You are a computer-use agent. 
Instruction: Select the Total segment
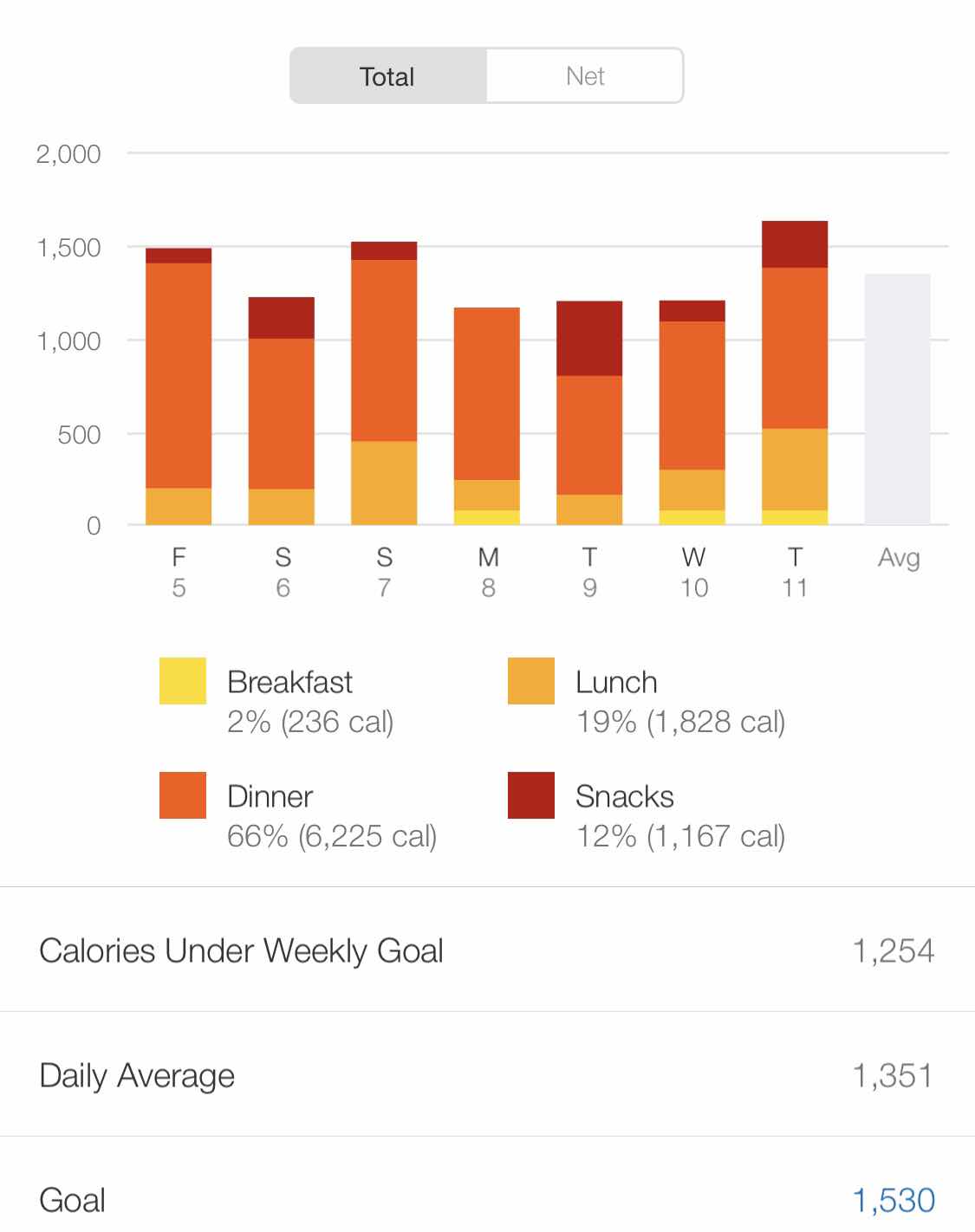[387, 76]
